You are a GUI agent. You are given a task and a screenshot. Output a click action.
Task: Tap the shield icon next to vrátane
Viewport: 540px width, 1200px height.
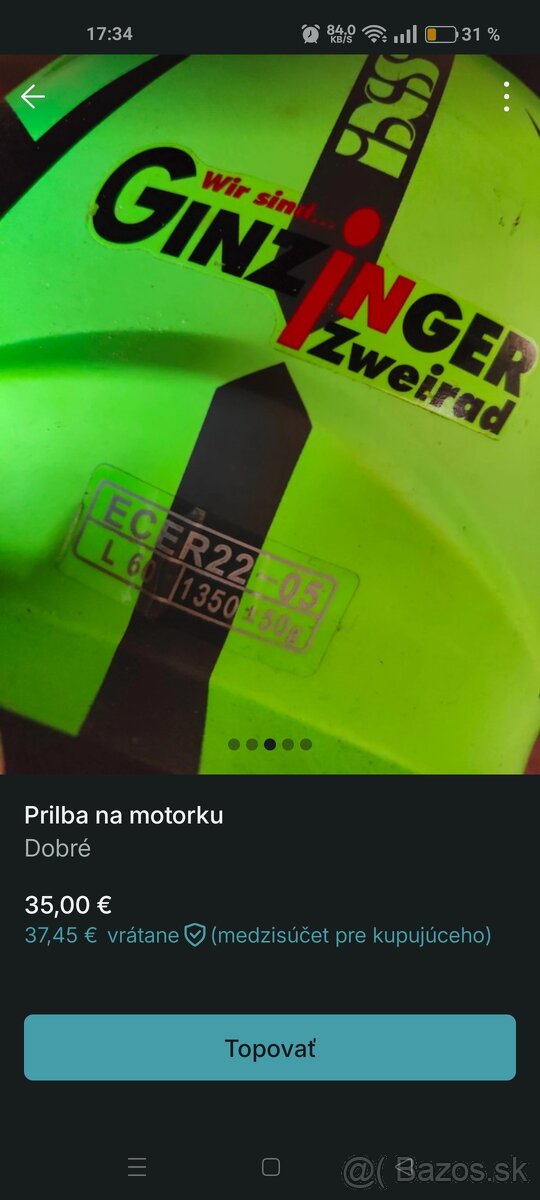click(195, 936)
